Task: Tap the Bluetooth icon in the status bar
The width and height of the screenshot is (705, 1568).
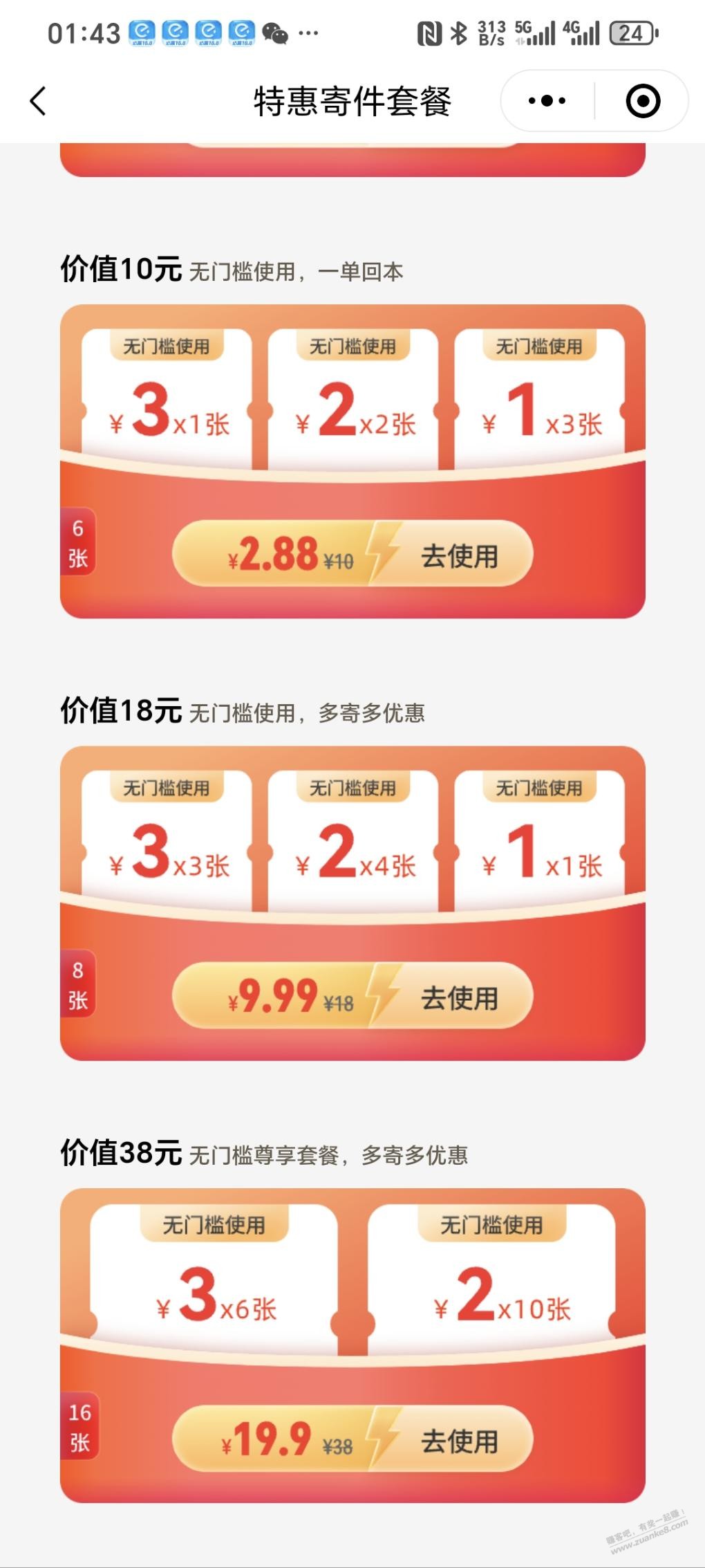Action: (457, 33)
